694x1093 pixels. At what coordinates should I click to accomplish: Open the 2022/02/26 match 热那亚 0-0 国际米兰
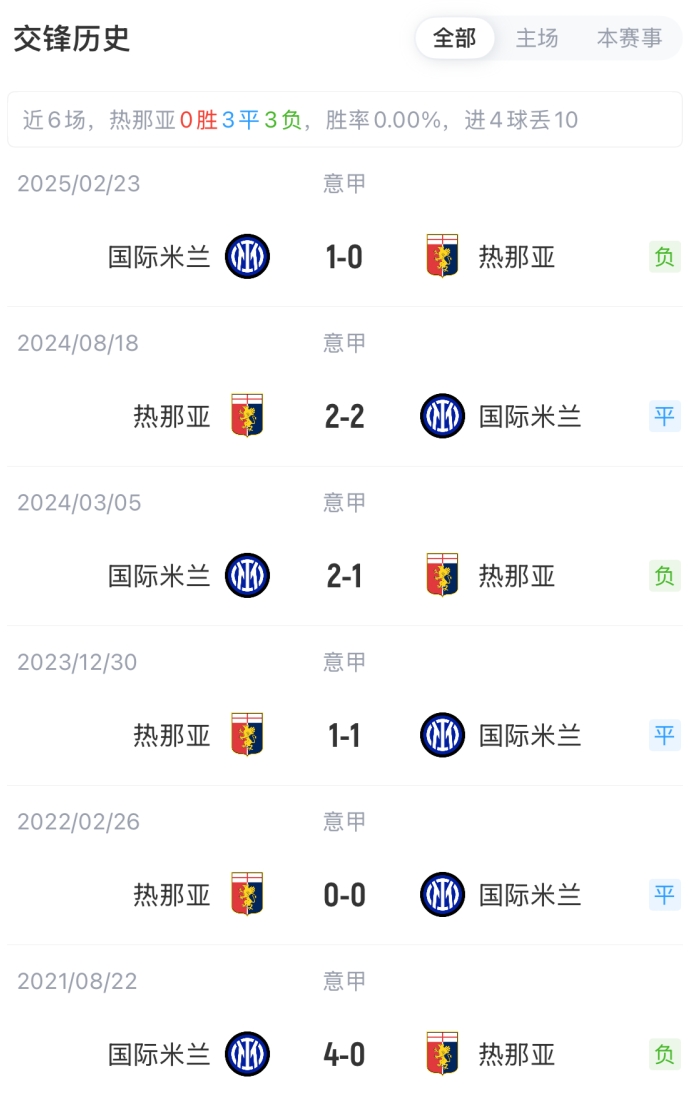[345, 895]
